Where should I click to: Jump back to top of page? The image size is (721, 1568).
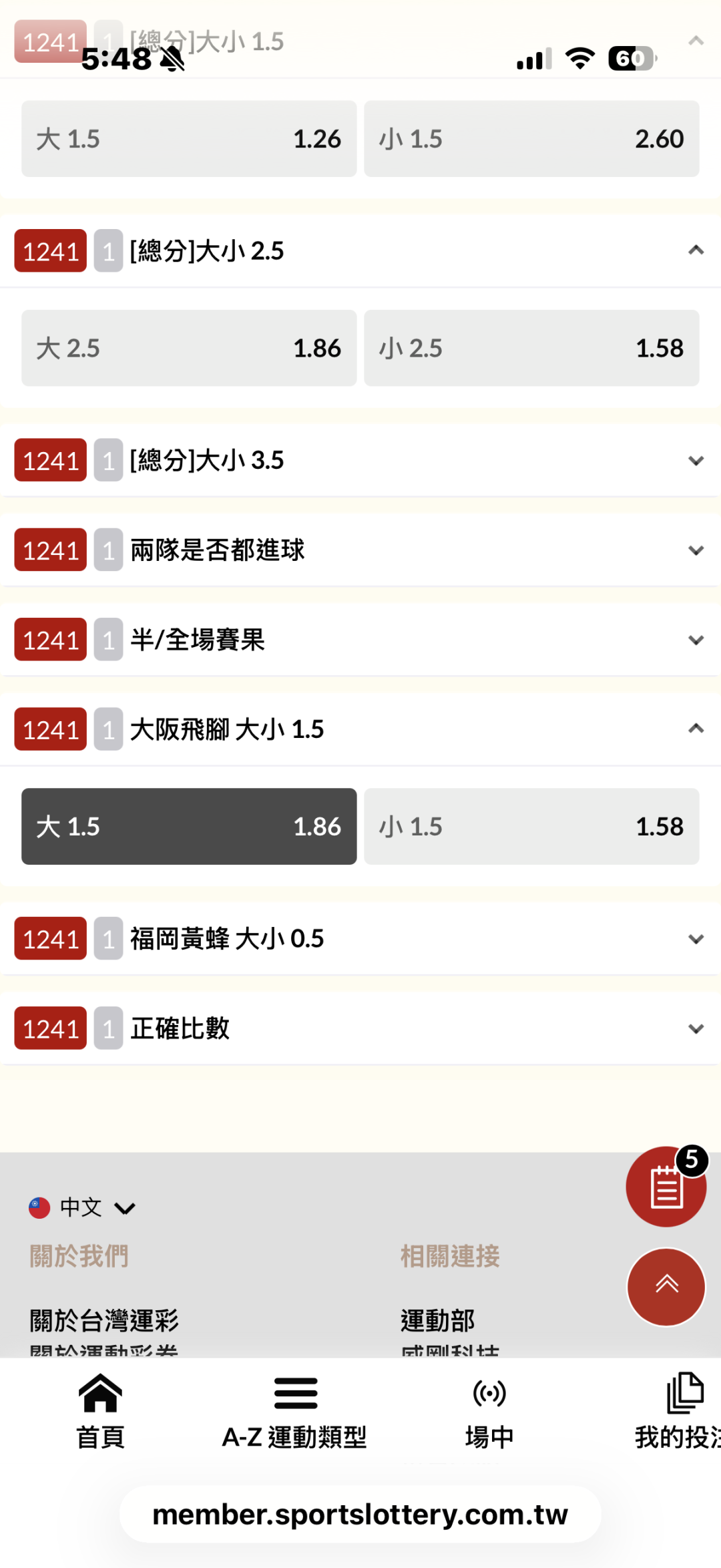pos(666,1286)
